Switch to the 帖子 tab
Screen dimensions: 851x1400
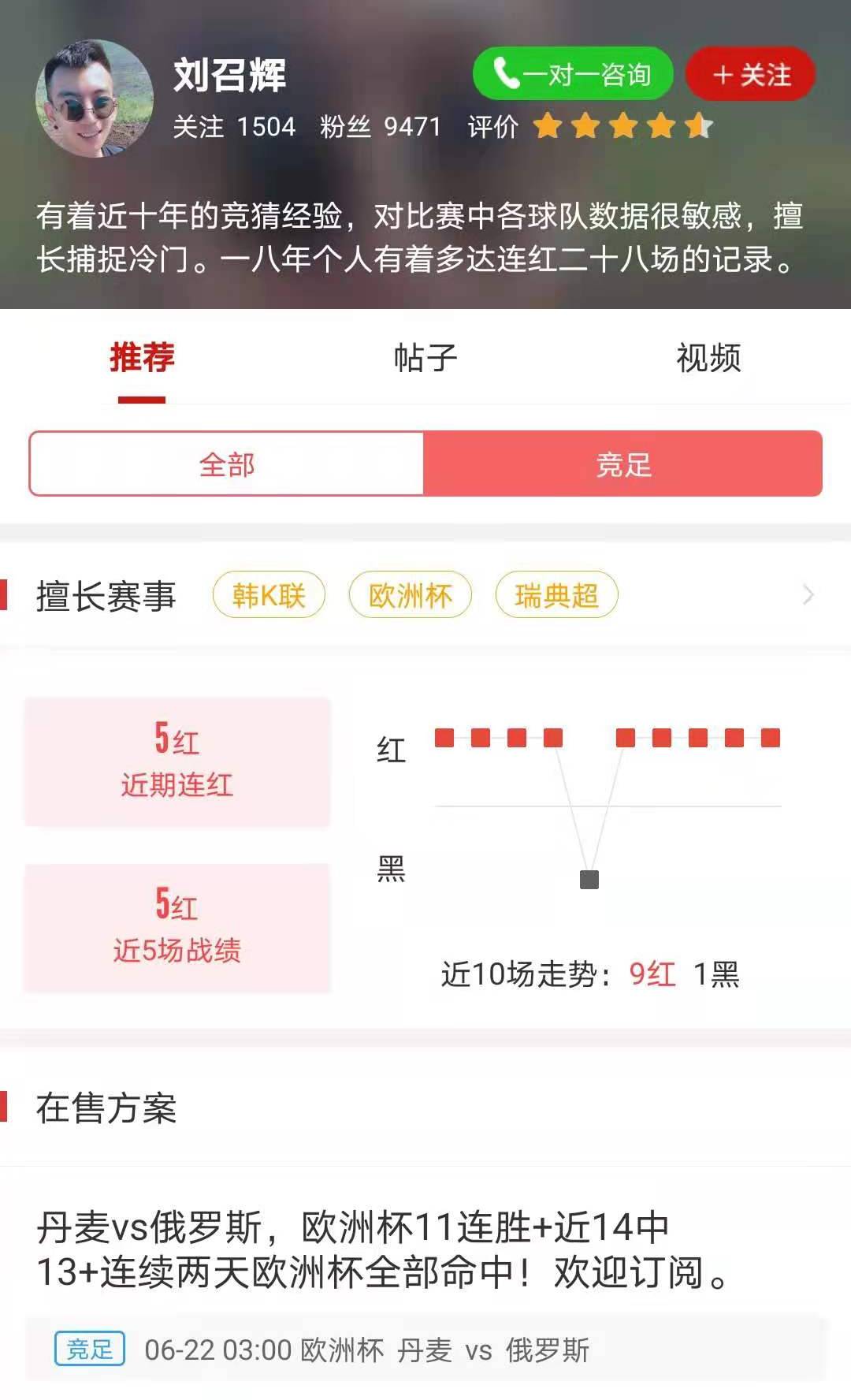(425, 358)
